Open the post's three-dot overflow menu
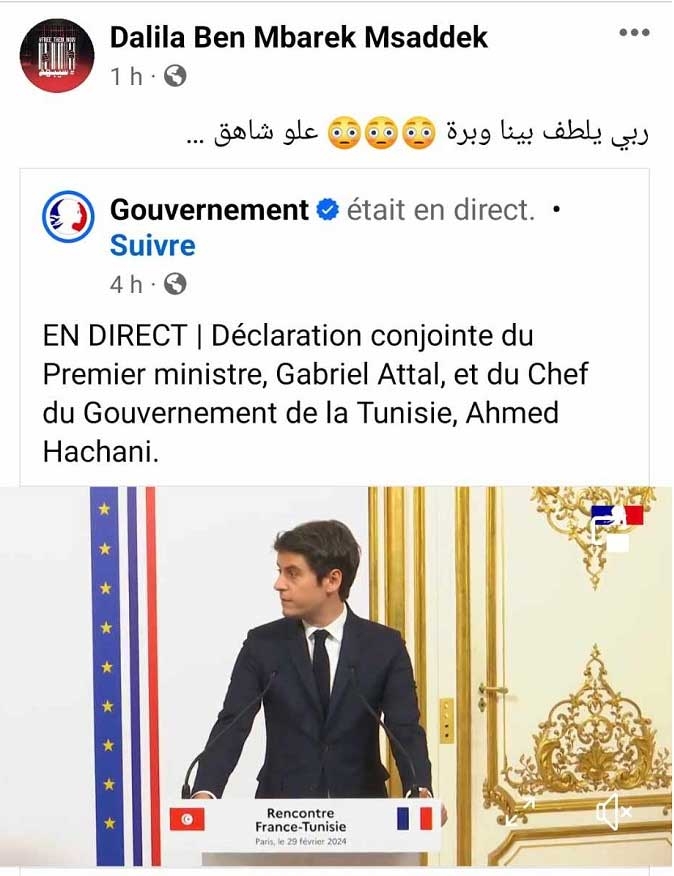674x876 pixels. click(634, 32)
